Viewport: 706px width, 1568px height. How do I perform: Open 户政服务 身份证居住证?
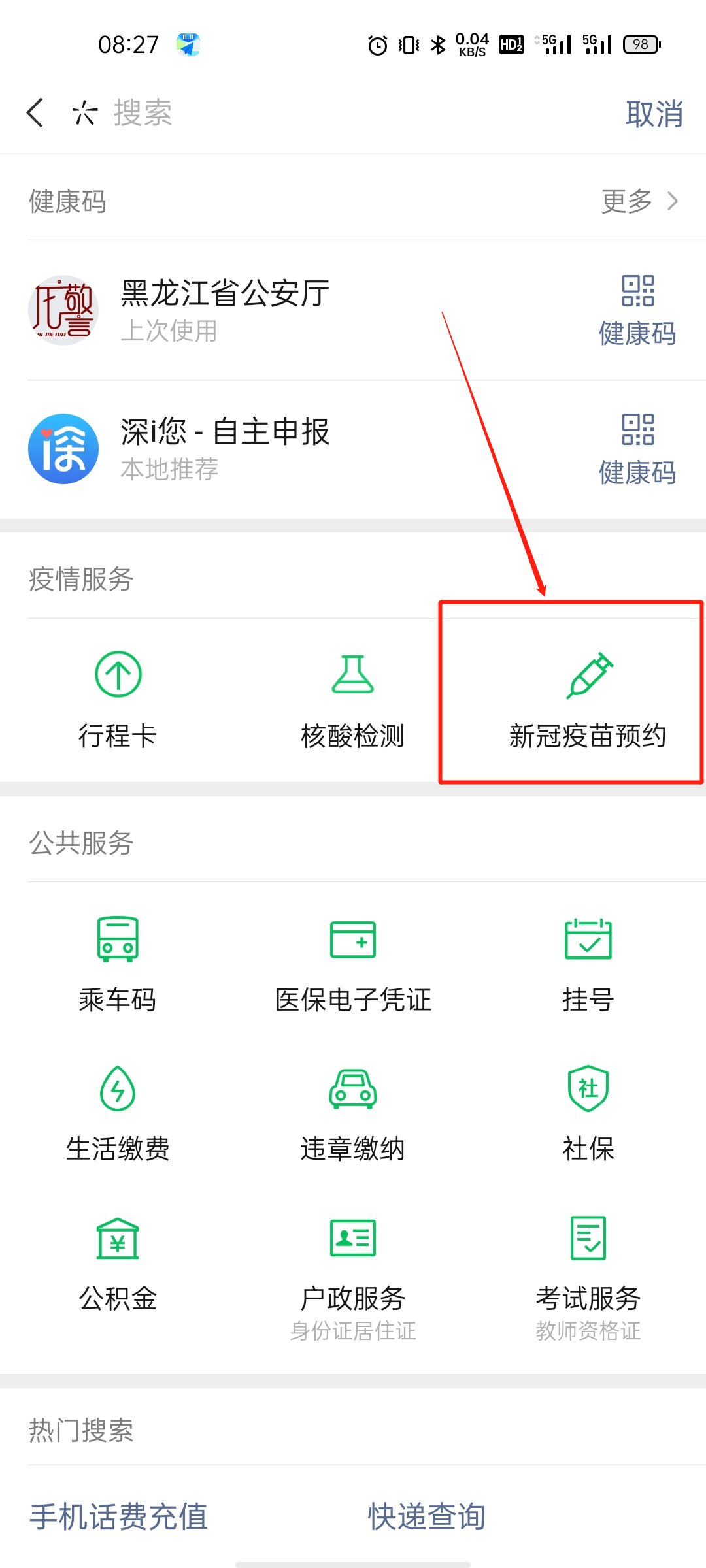(x=353, y=1274)
